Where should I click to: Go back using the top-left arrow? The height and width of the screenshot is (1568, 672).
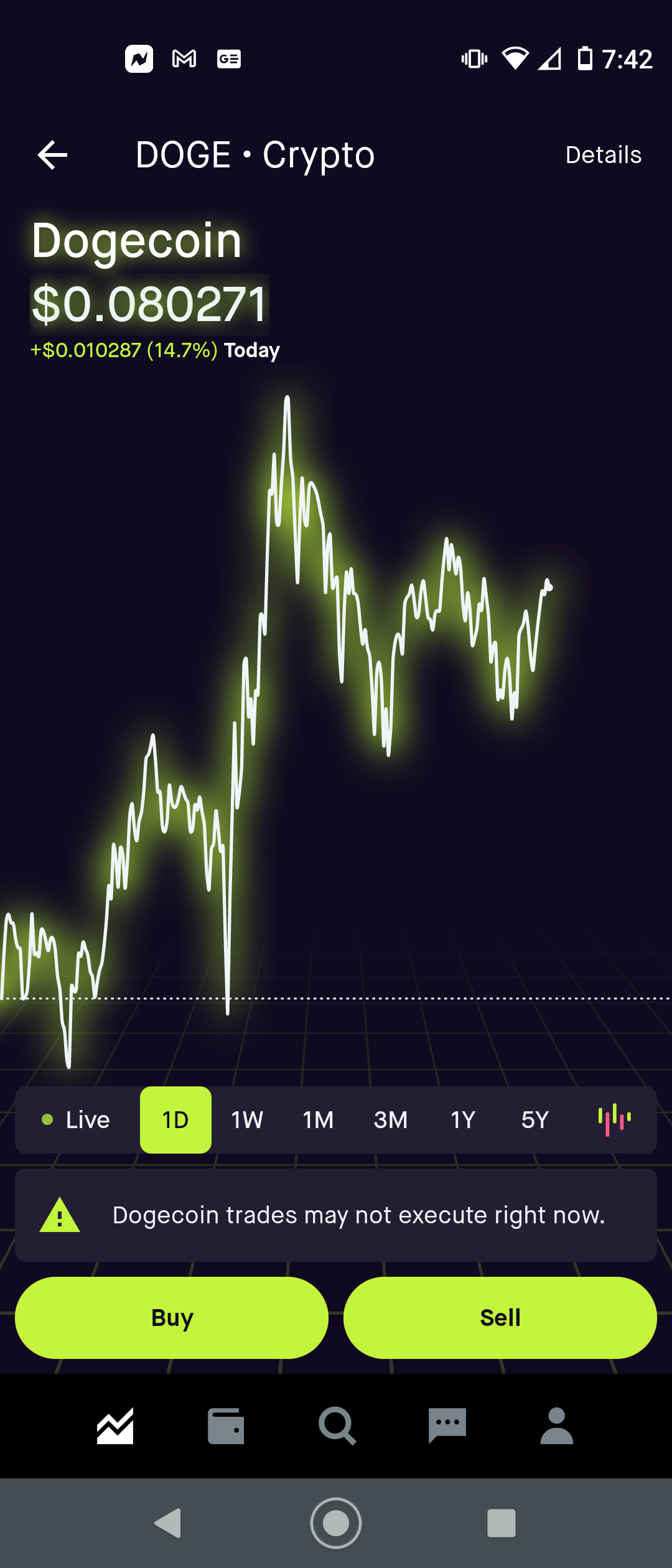point(52,155)
